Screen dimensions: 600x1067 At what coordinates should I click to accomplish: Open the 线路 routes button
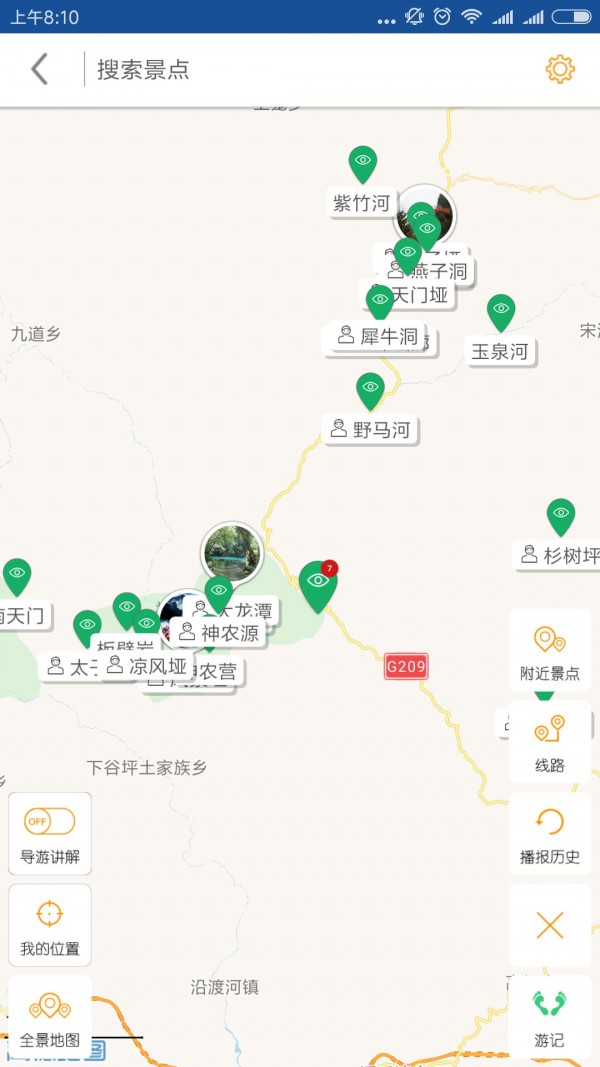550,741
